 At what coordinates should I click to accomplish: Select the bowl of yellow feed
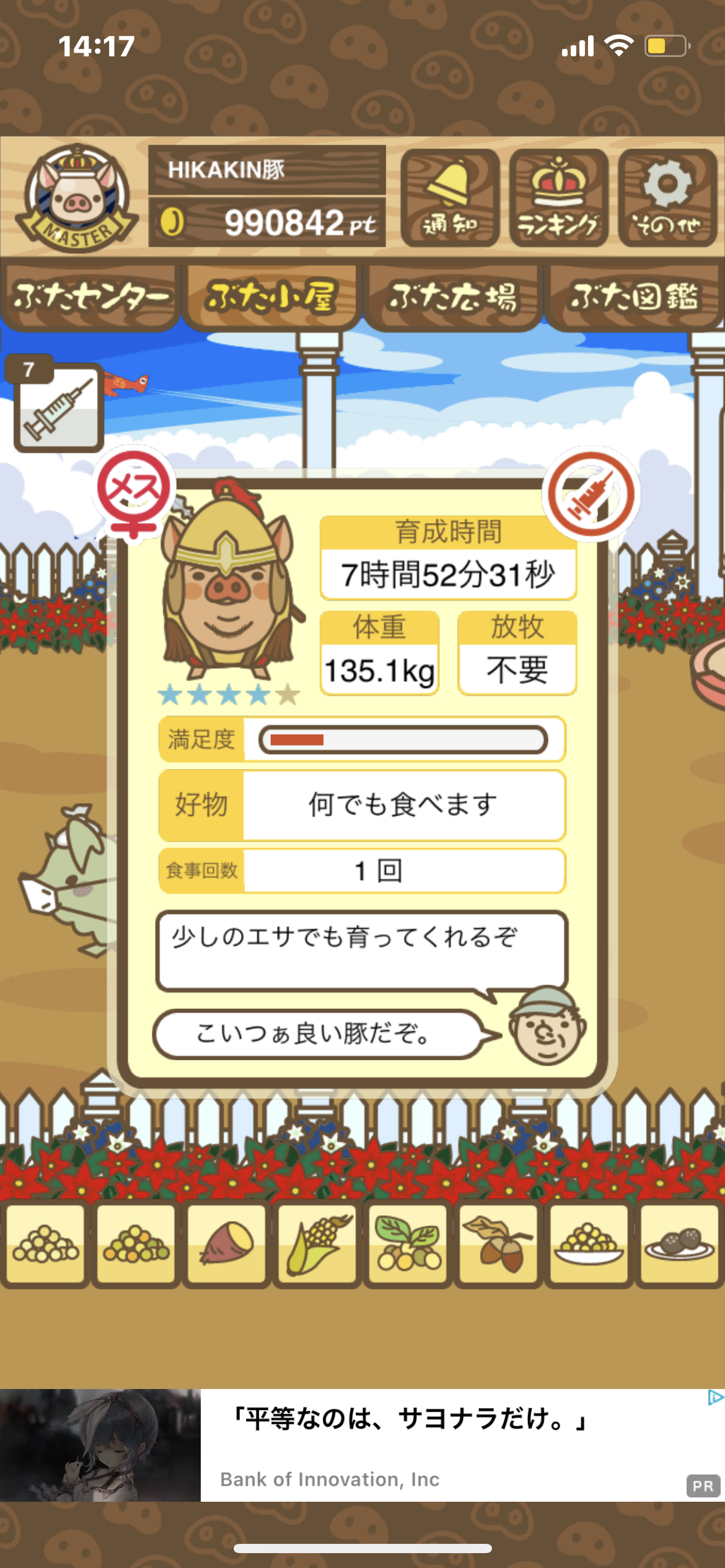tap(589, 1244)
